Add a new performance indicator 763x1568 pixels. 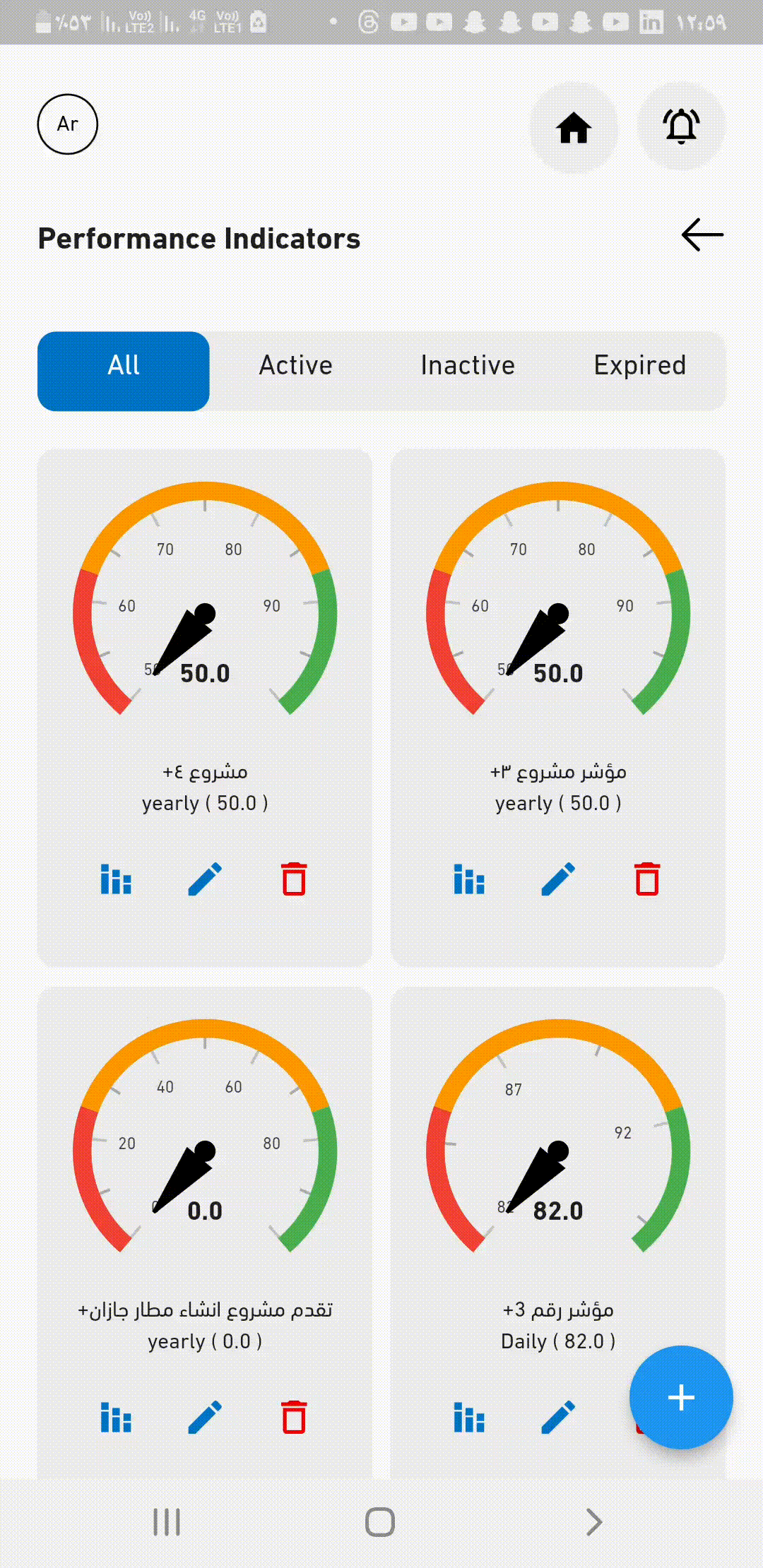point(681,1398)
